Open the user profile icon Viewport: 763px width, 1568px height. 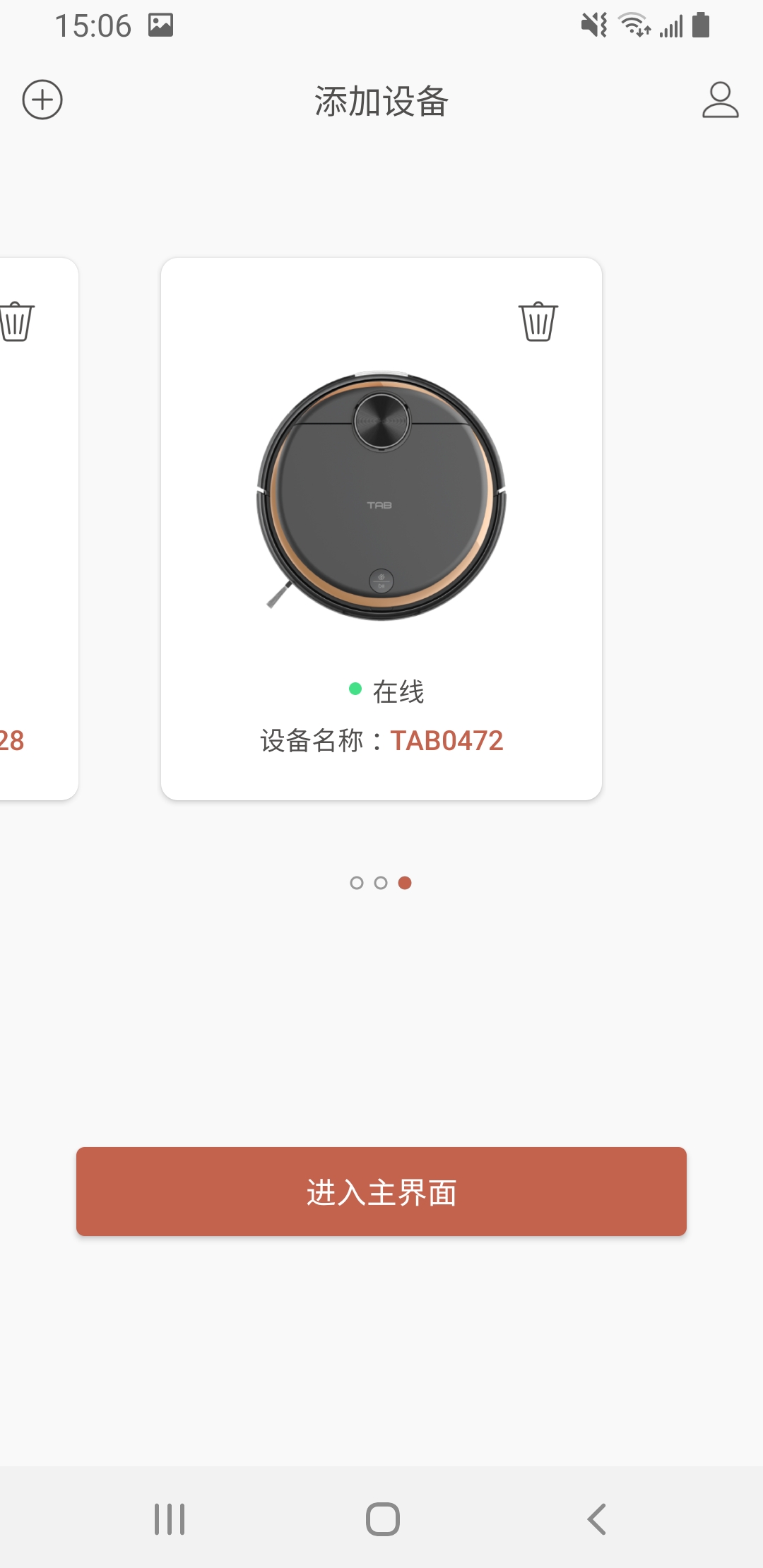tap(720, 100)
